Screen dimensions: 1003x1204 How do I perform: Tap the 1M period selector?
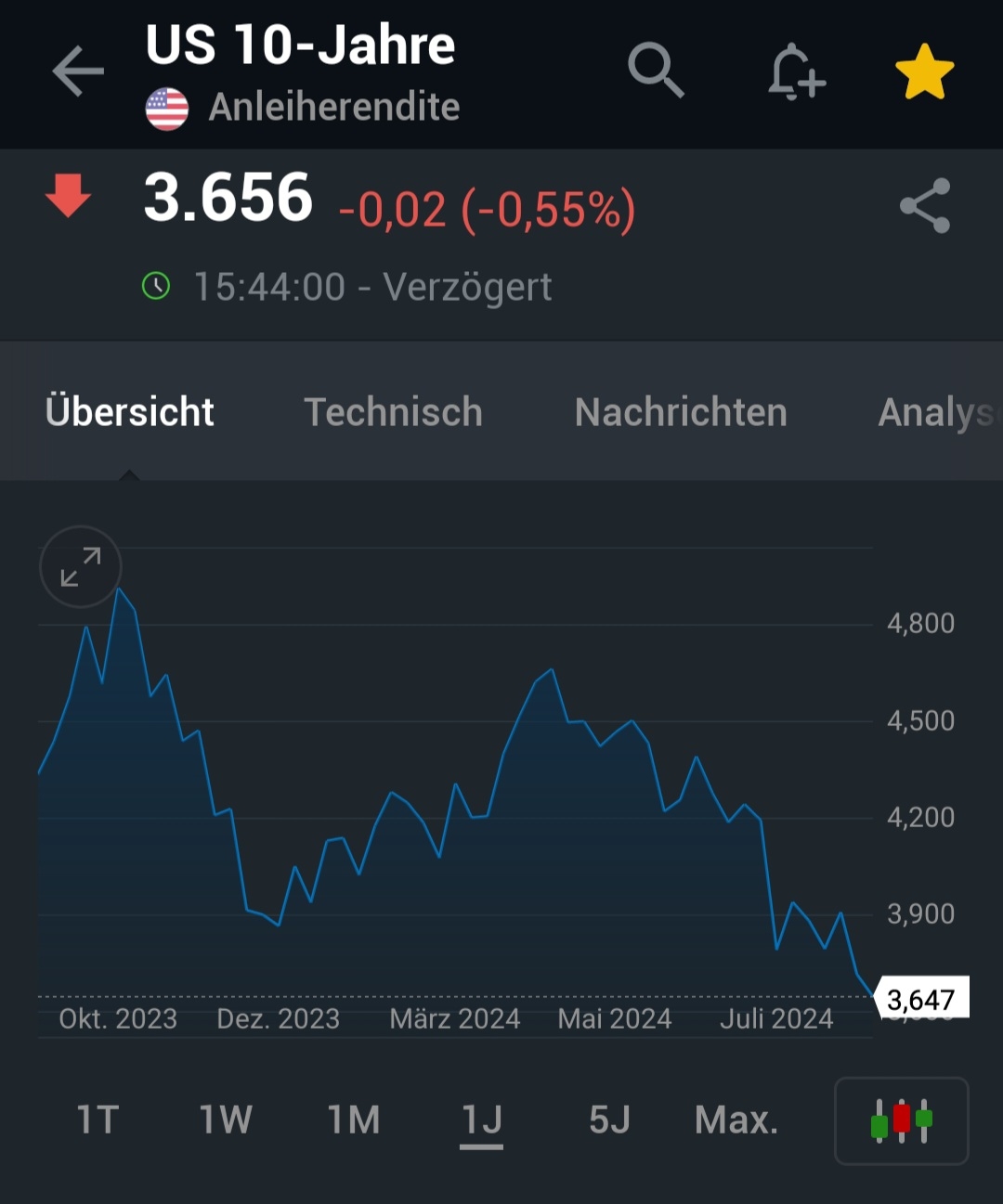point(353,1120)
